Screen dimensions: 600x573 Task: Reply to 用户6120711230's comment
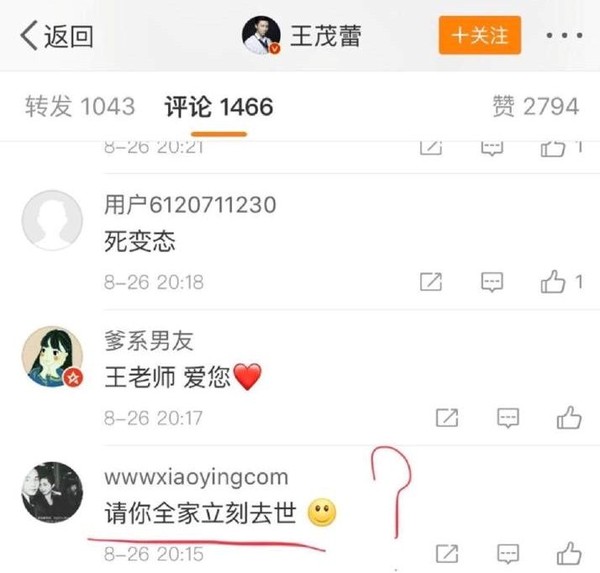[x=492, y=283]
